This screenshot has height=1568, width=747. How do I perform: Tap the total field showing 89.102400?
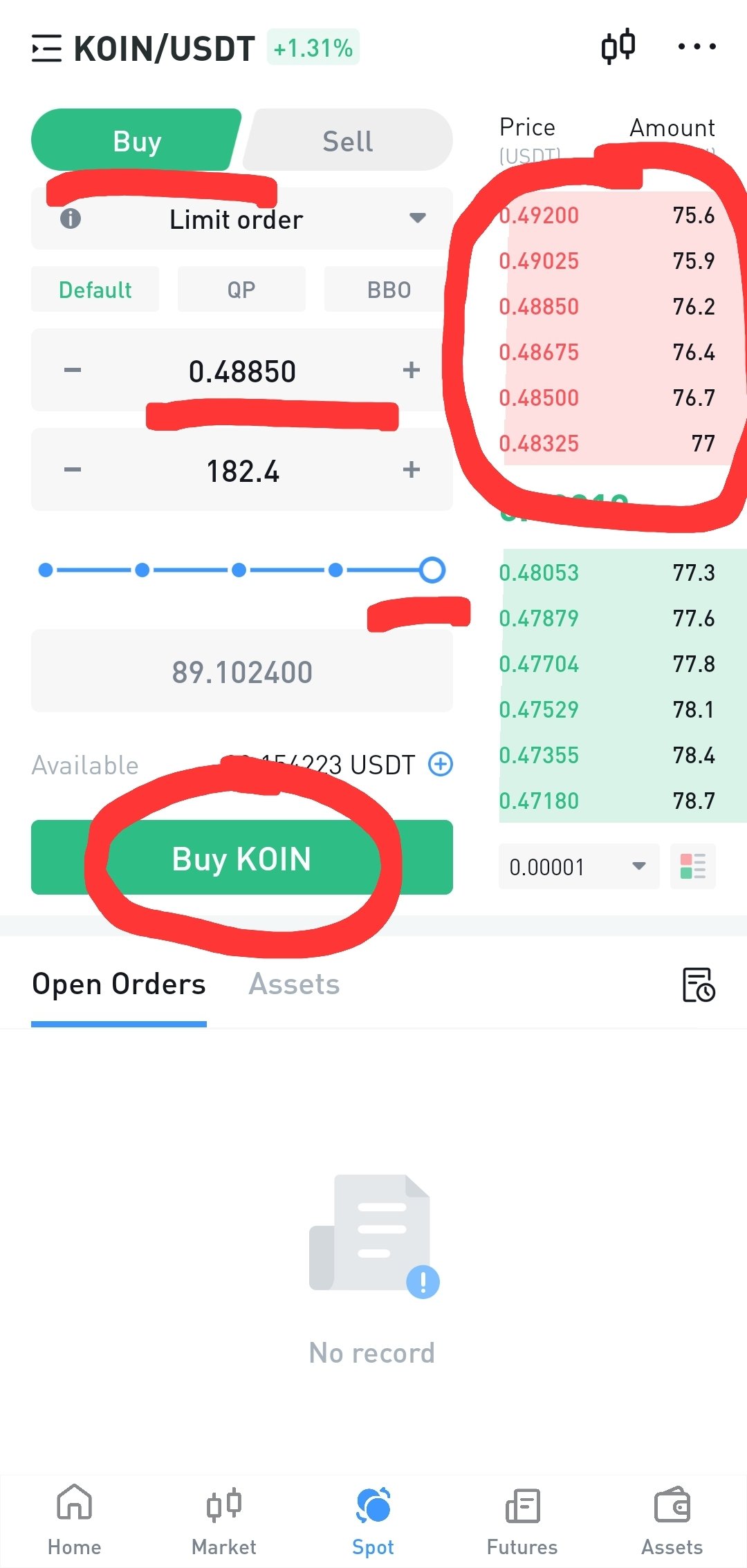click(242, 671)
